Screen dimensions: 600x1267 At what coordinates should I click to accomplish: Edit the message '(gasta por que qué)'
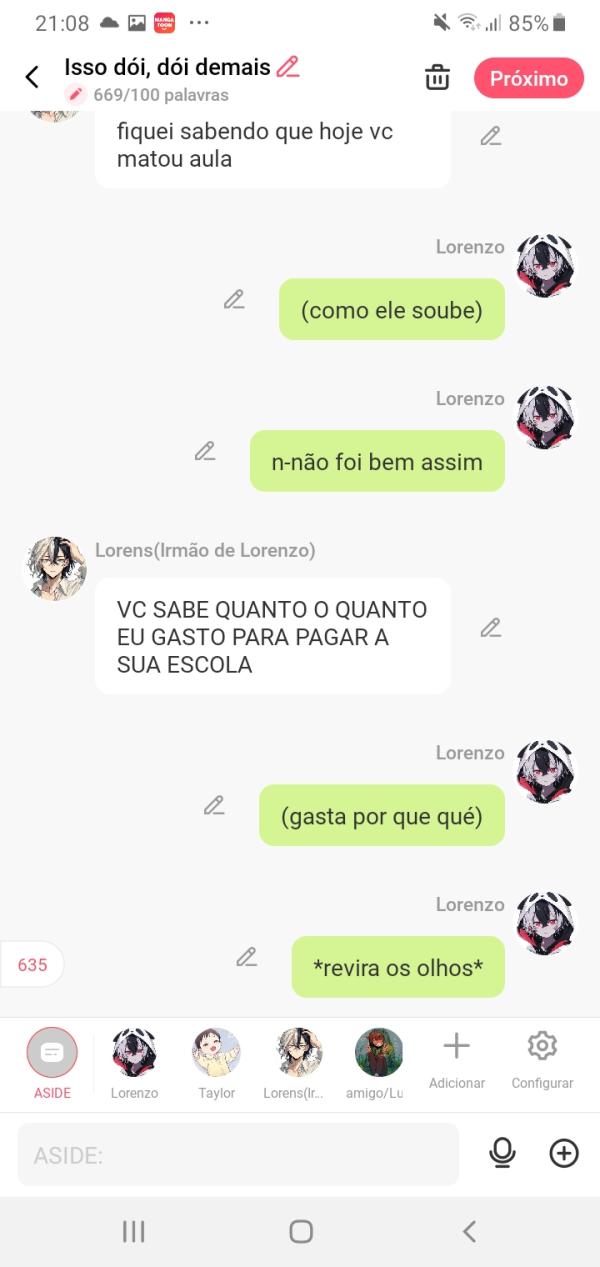pyautogui.click(x=214, y=805)
